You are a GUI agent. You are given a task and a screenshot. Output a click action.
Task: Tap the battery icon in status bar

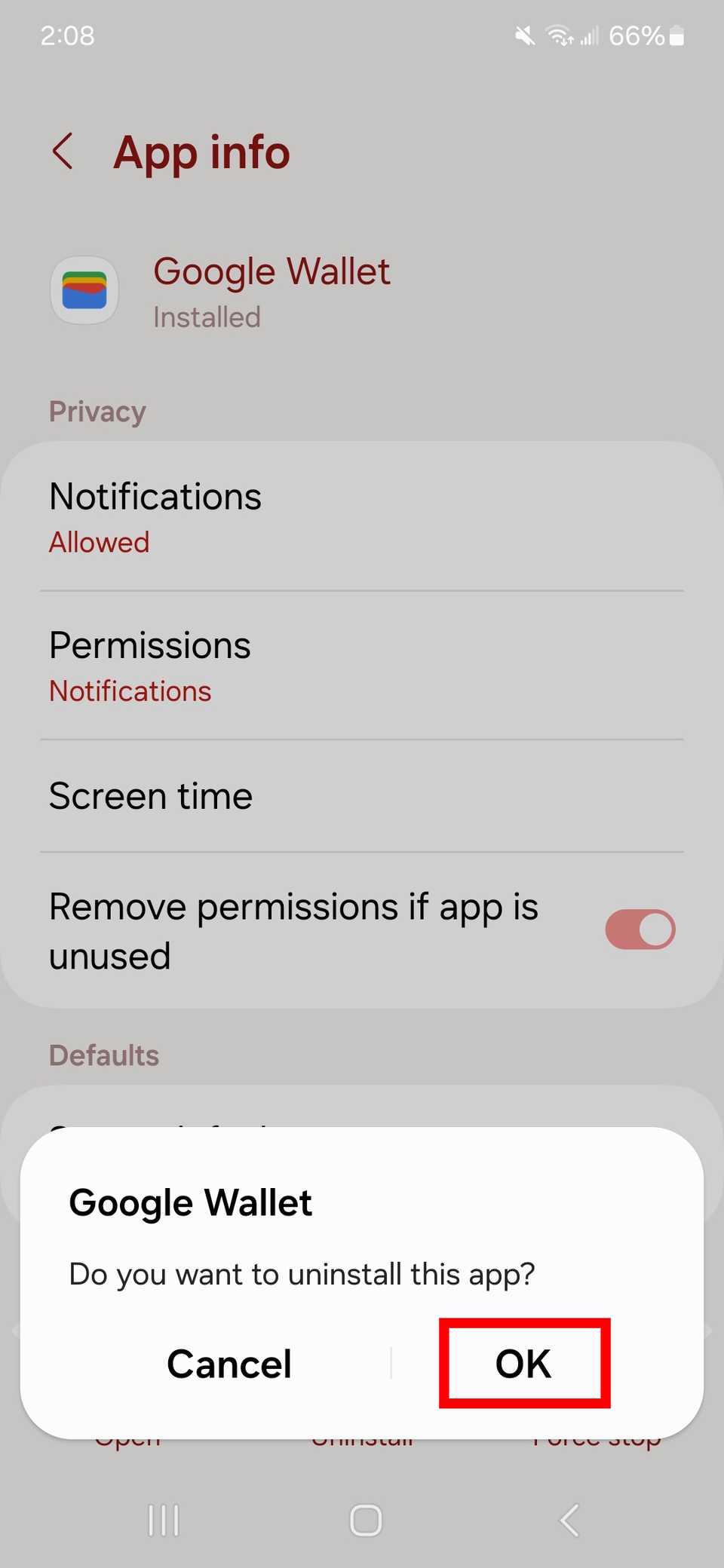(675, 35)
